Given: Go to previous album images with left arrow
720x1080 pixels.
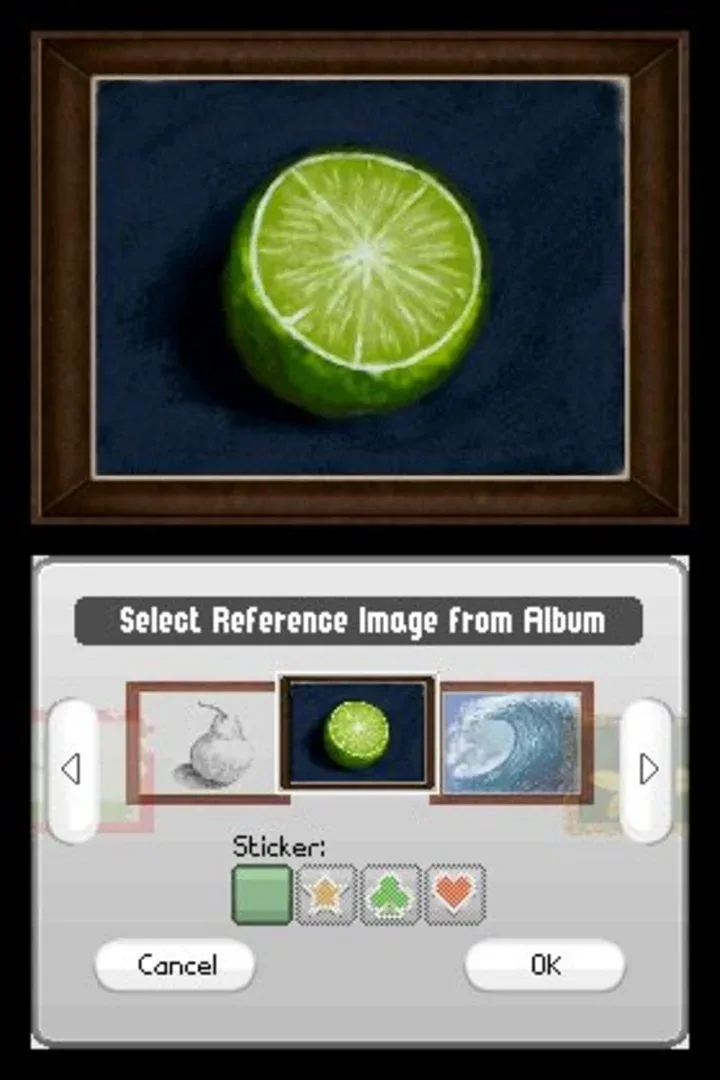Looking at the screenshot, I should pos(72,769).
